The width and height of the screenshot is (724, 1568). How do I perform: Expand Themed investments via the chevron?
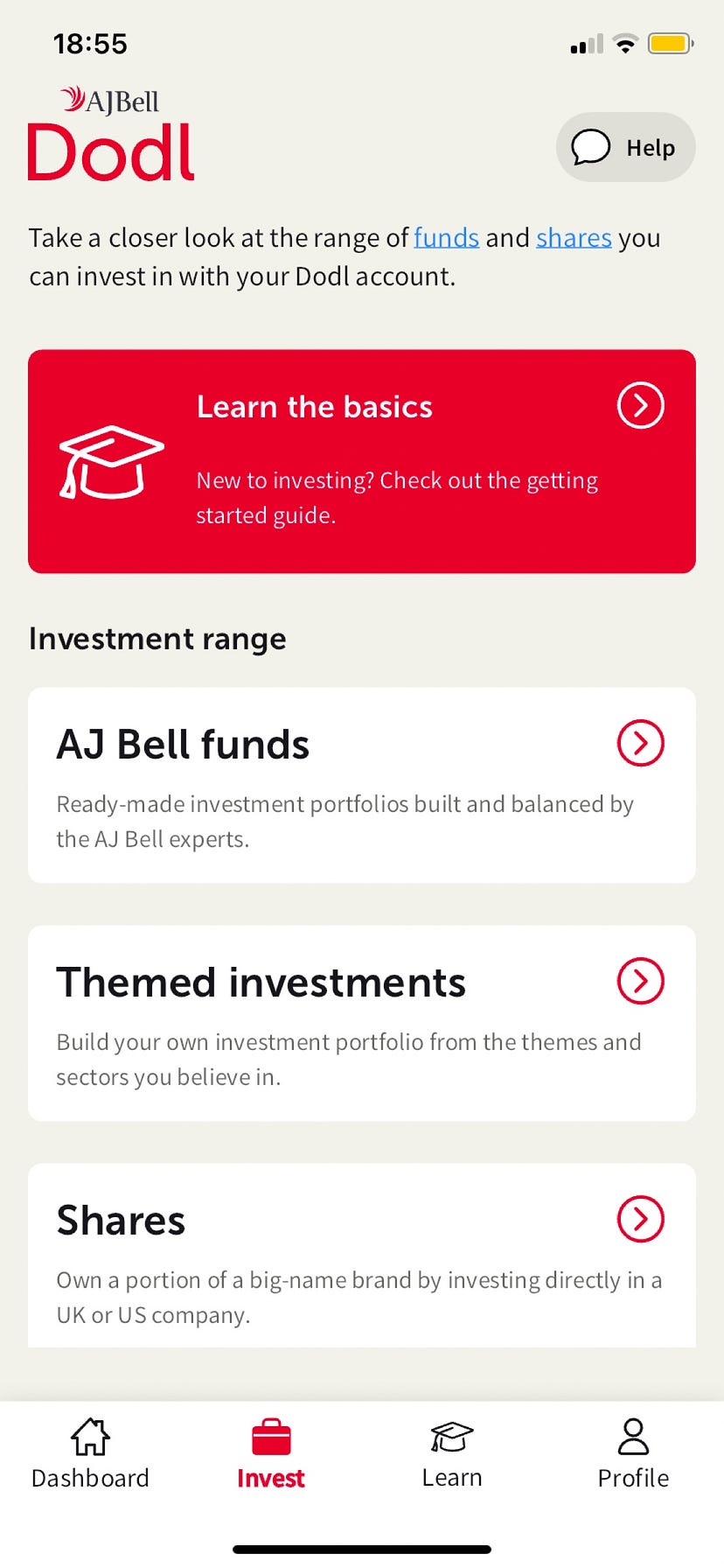(x=641, y=981)
